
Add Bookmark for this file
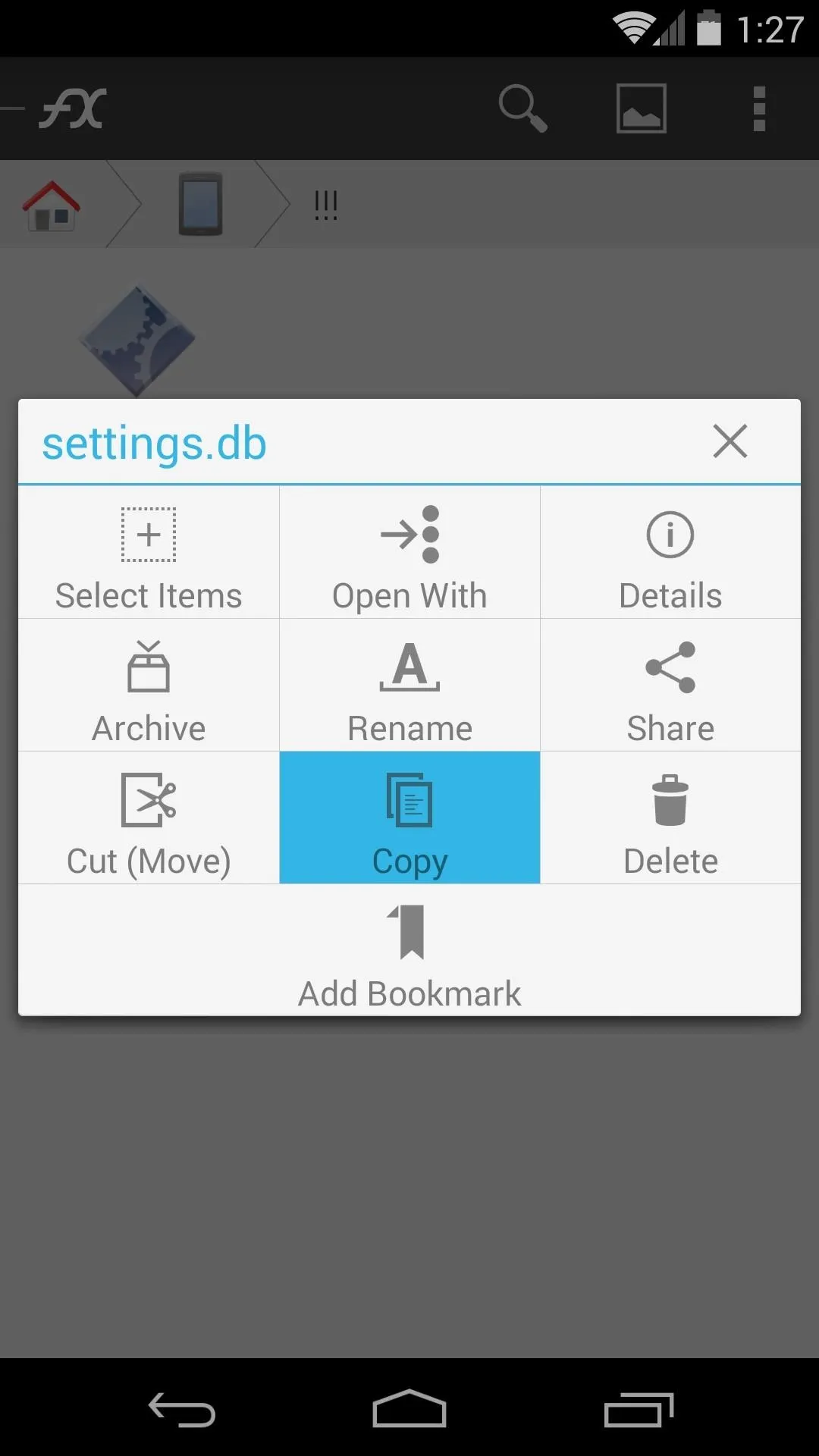(x=409, y=950)
